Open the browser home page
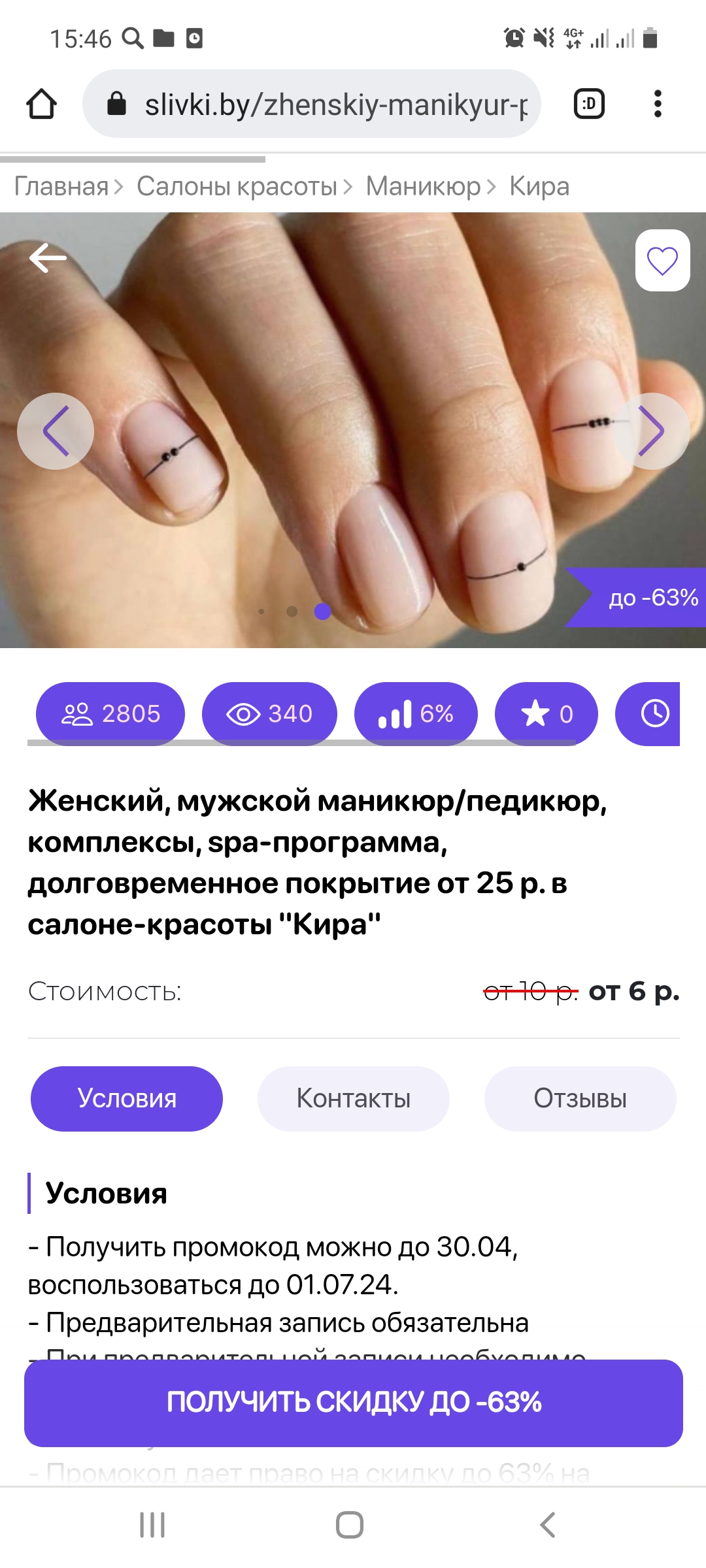Screen dimensions: 706x1568 click(x=41, y=104)
